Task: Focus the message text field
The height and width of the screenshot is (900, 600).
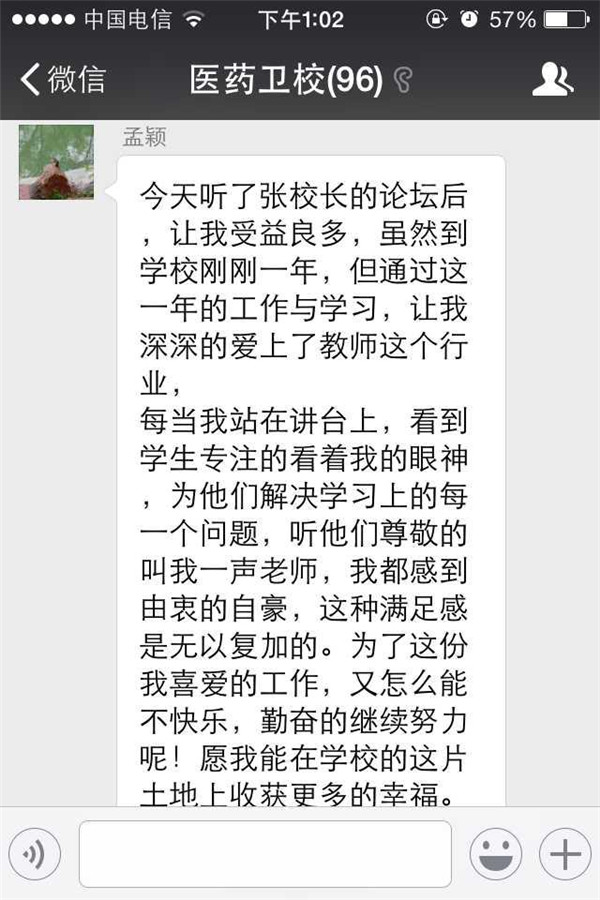Action: [265, 854]
